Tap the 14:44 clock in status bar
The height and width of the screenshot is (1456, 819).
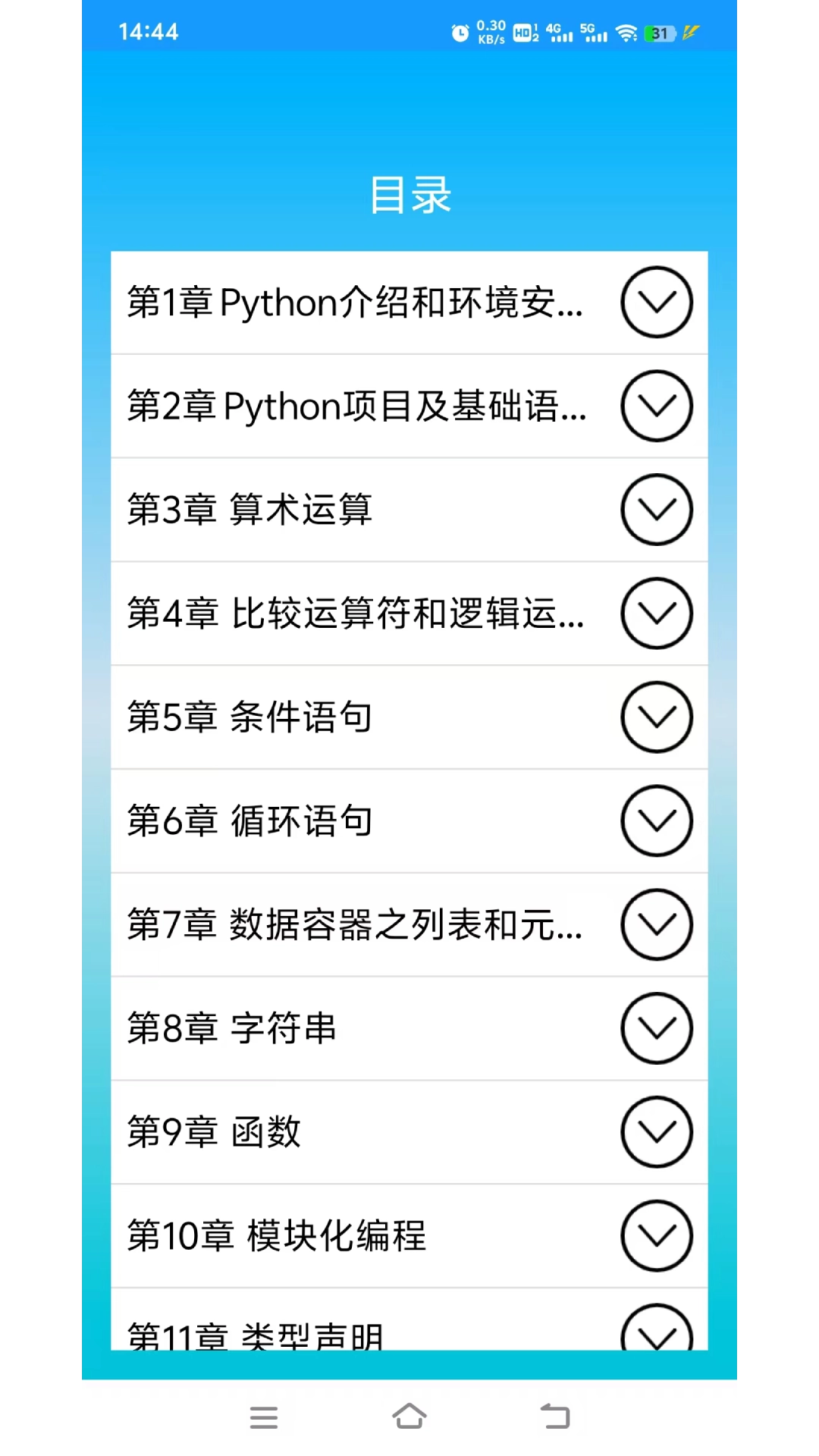coord(149,33)
